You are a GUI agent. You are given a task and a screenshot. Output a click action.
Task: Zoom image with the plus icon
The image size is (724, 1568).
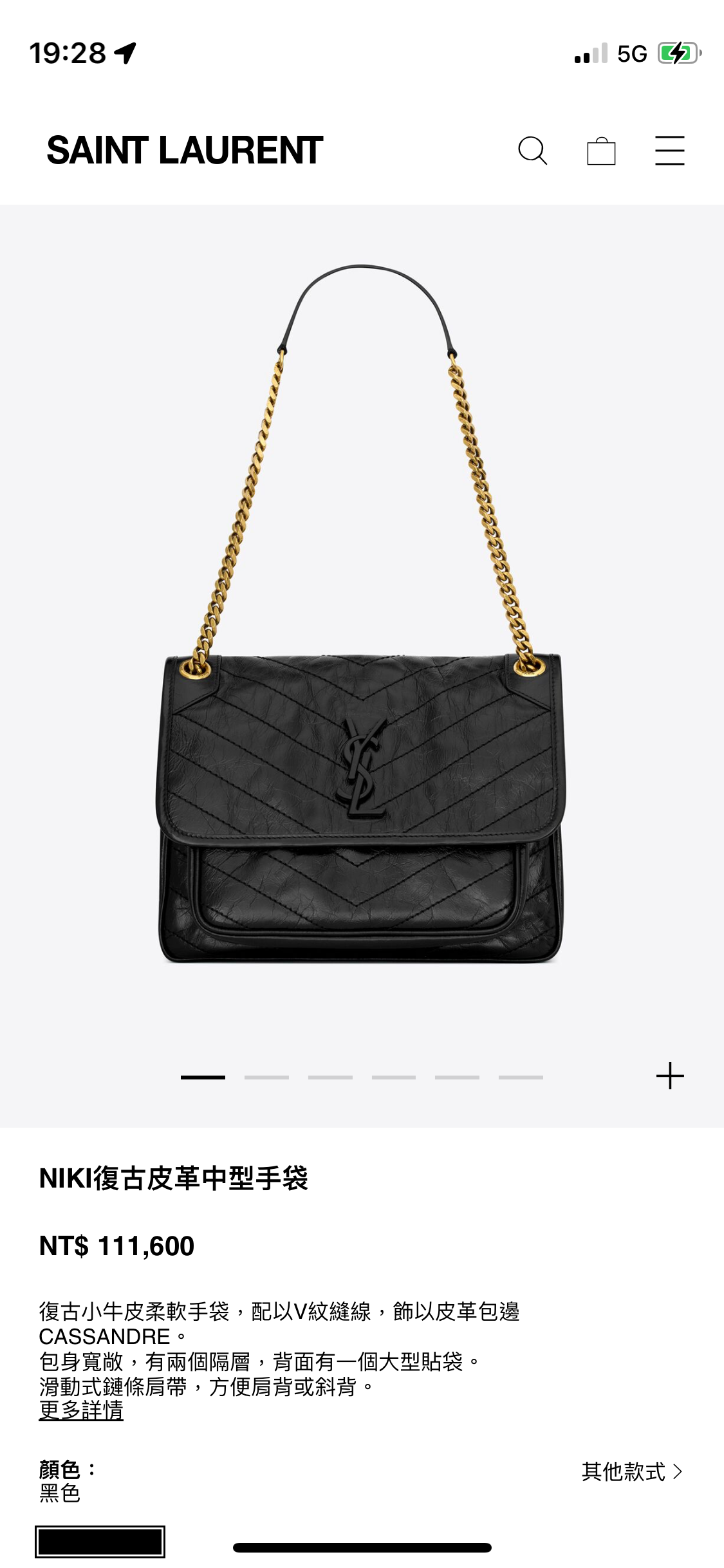tap(670, 1076)
